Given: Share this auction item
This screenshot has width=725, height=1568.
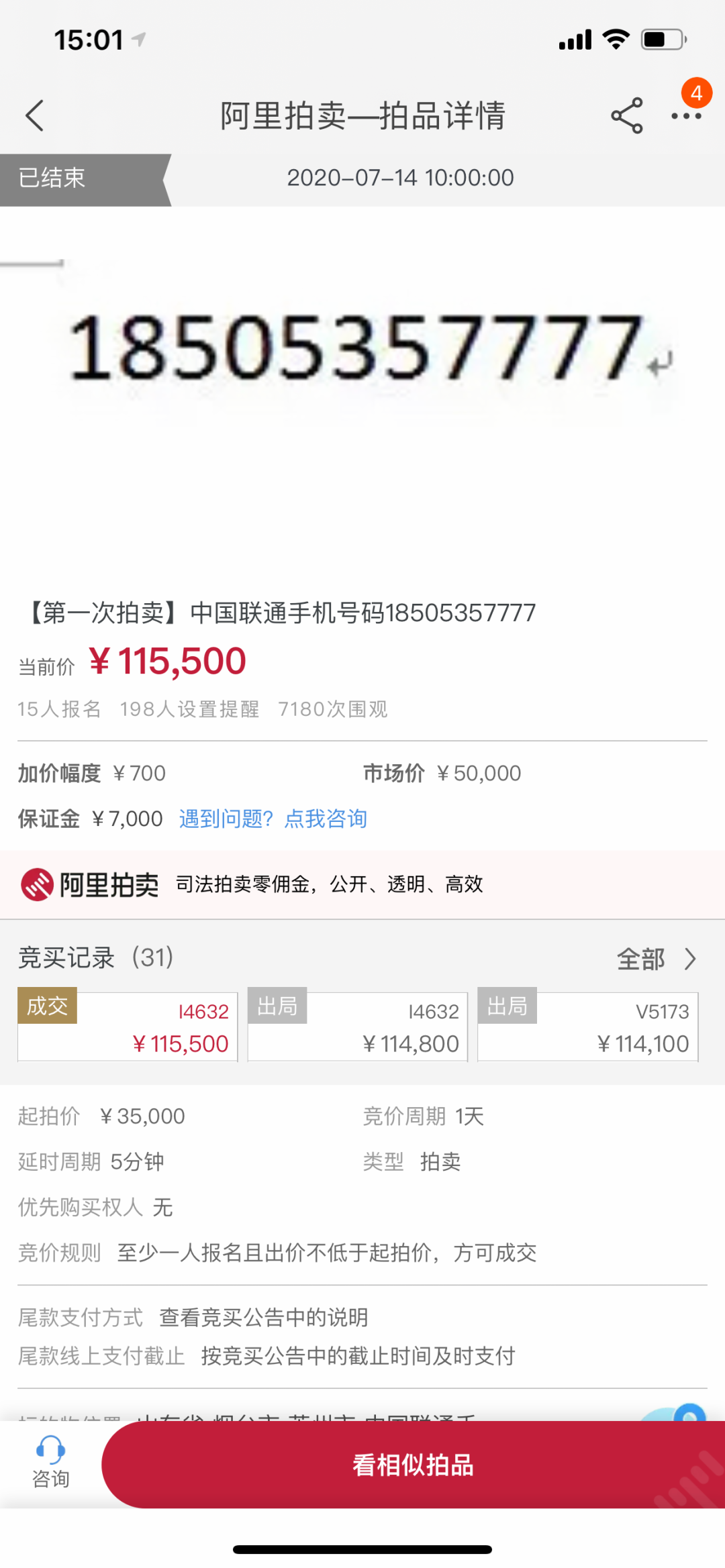Looking at the screenshot, I should tap(626, 115).
